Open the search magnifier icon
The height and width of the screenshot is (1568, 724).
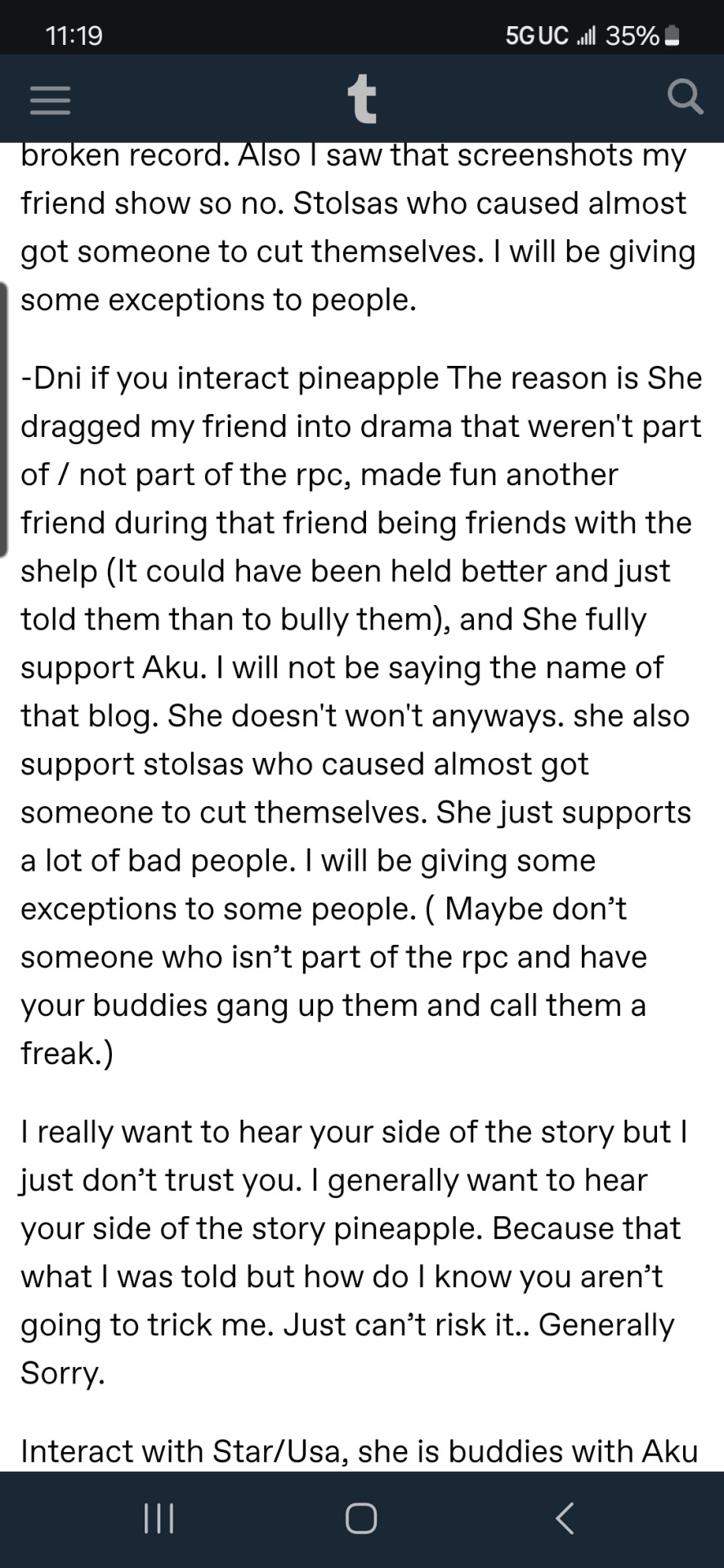click(x=684, y=98)
